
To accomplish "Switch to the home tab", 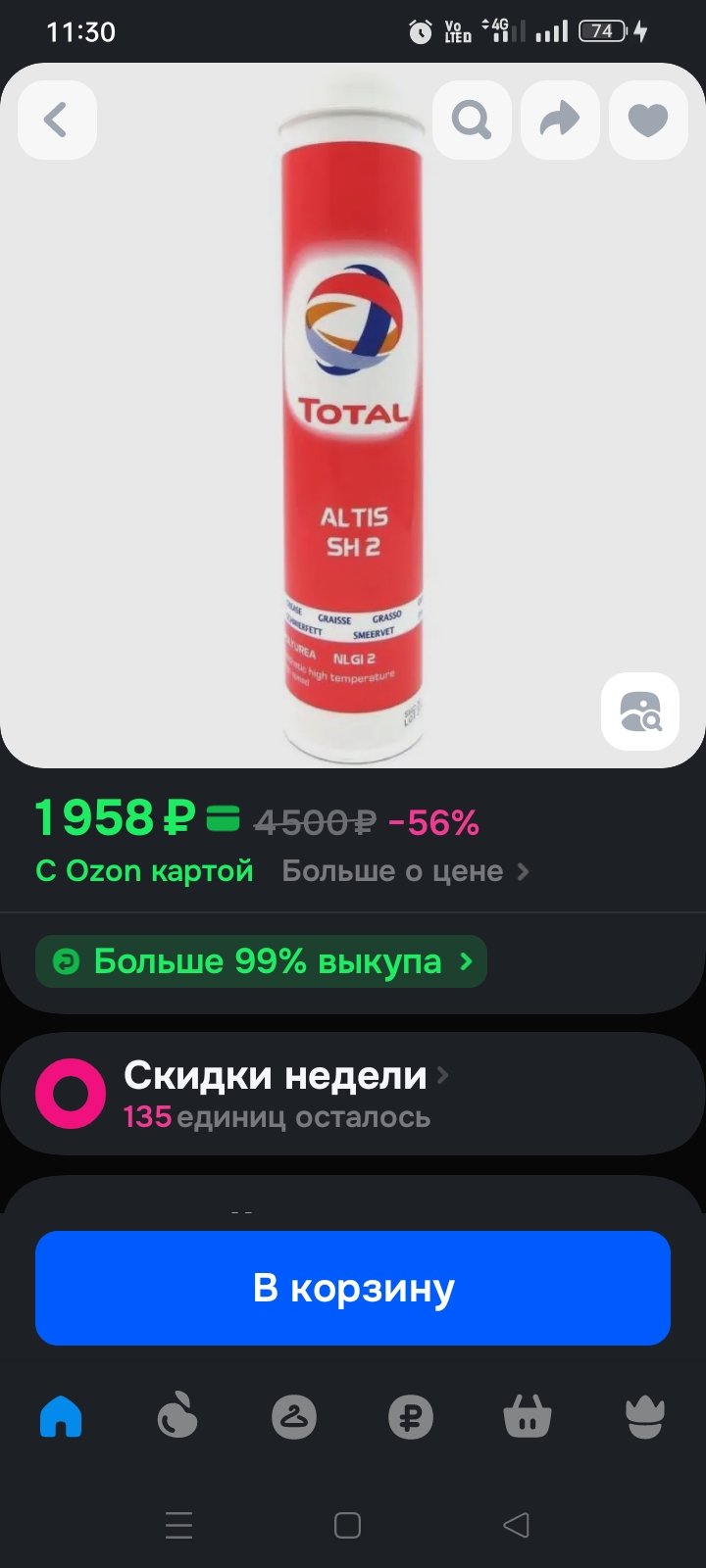I will (x=61, y=1417).
